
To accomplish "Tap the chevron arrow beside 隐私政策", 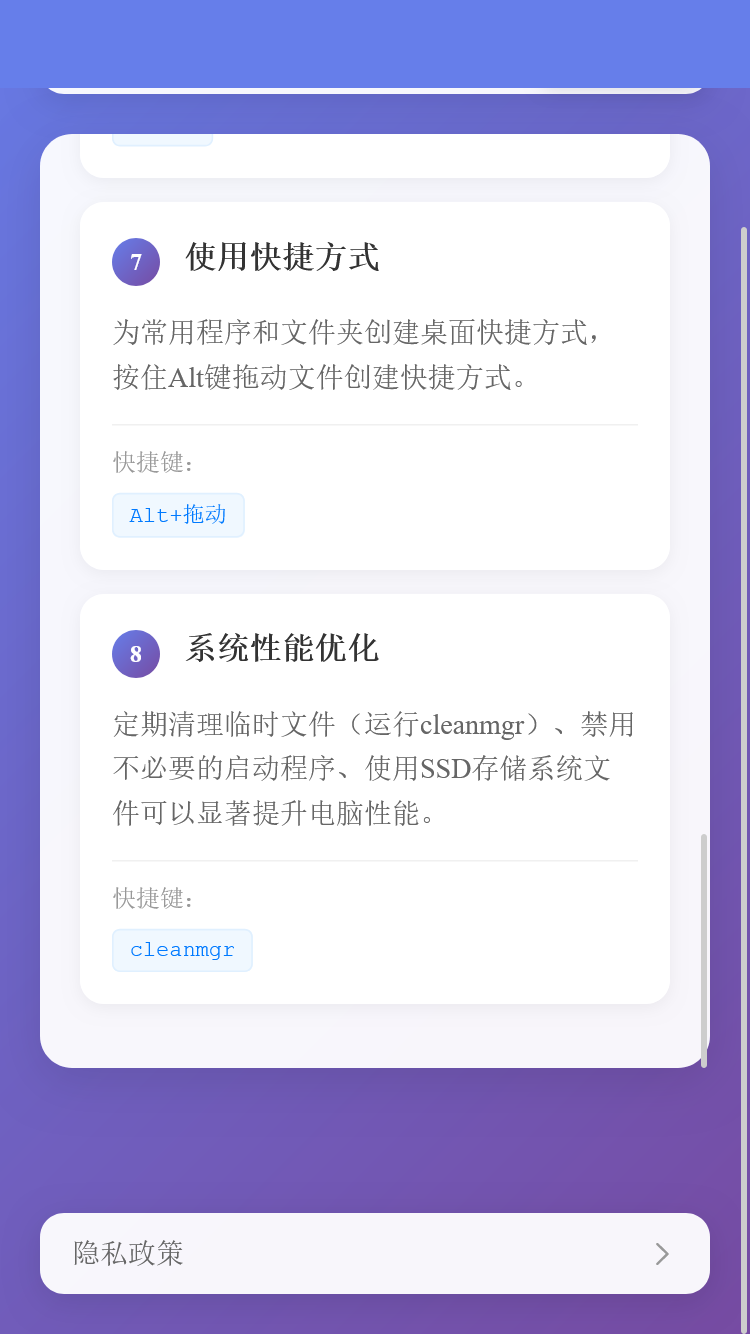I will tap(662, 1253).
